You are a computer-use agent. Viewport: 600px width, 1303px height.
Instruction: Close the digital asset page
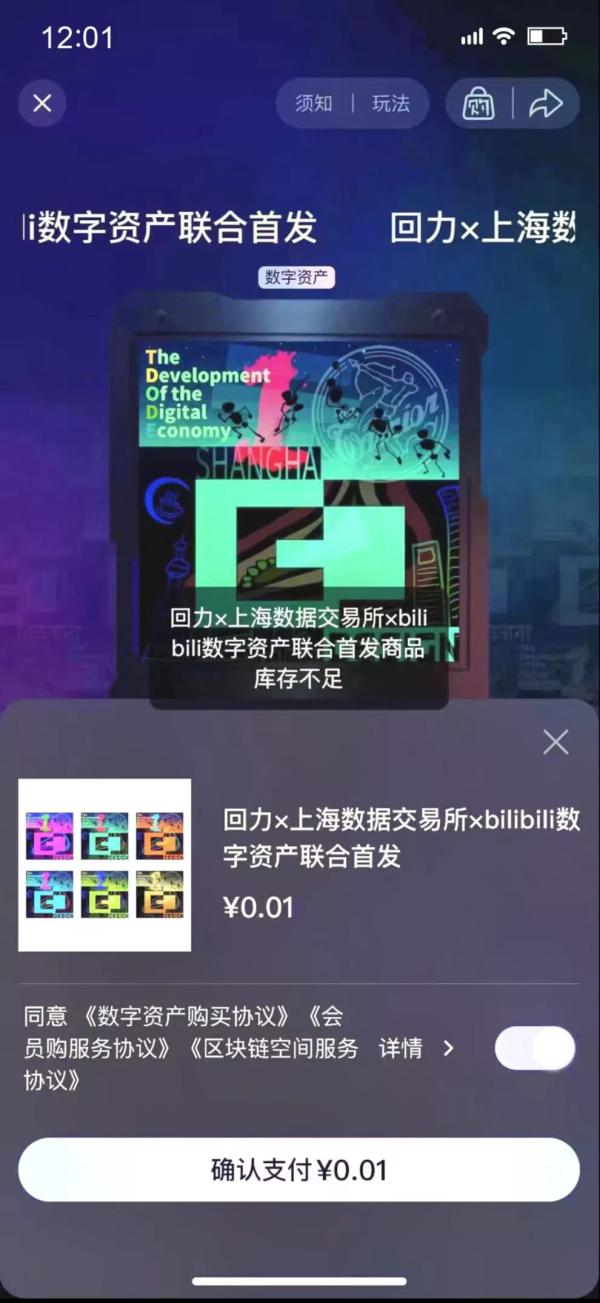click(42, 103)
